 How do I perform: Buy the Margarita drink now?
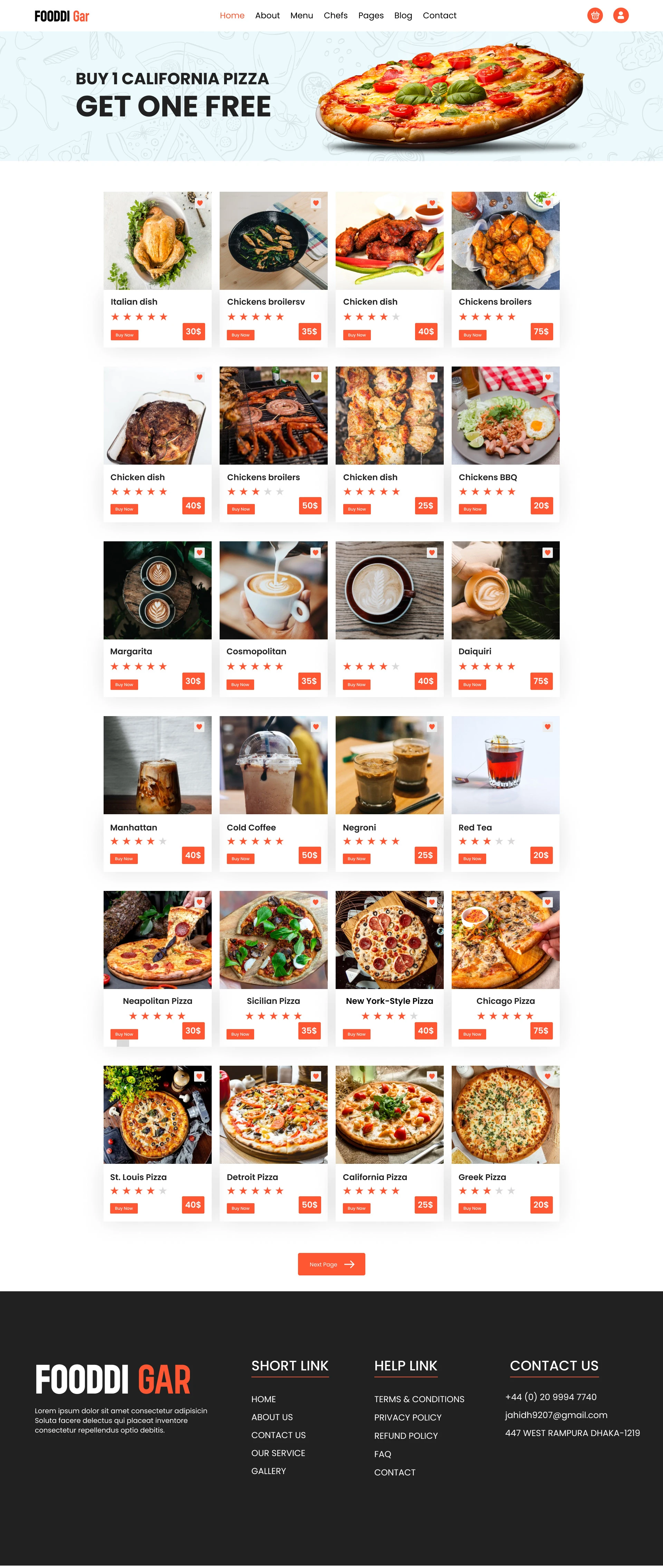(x=124, y=685)
